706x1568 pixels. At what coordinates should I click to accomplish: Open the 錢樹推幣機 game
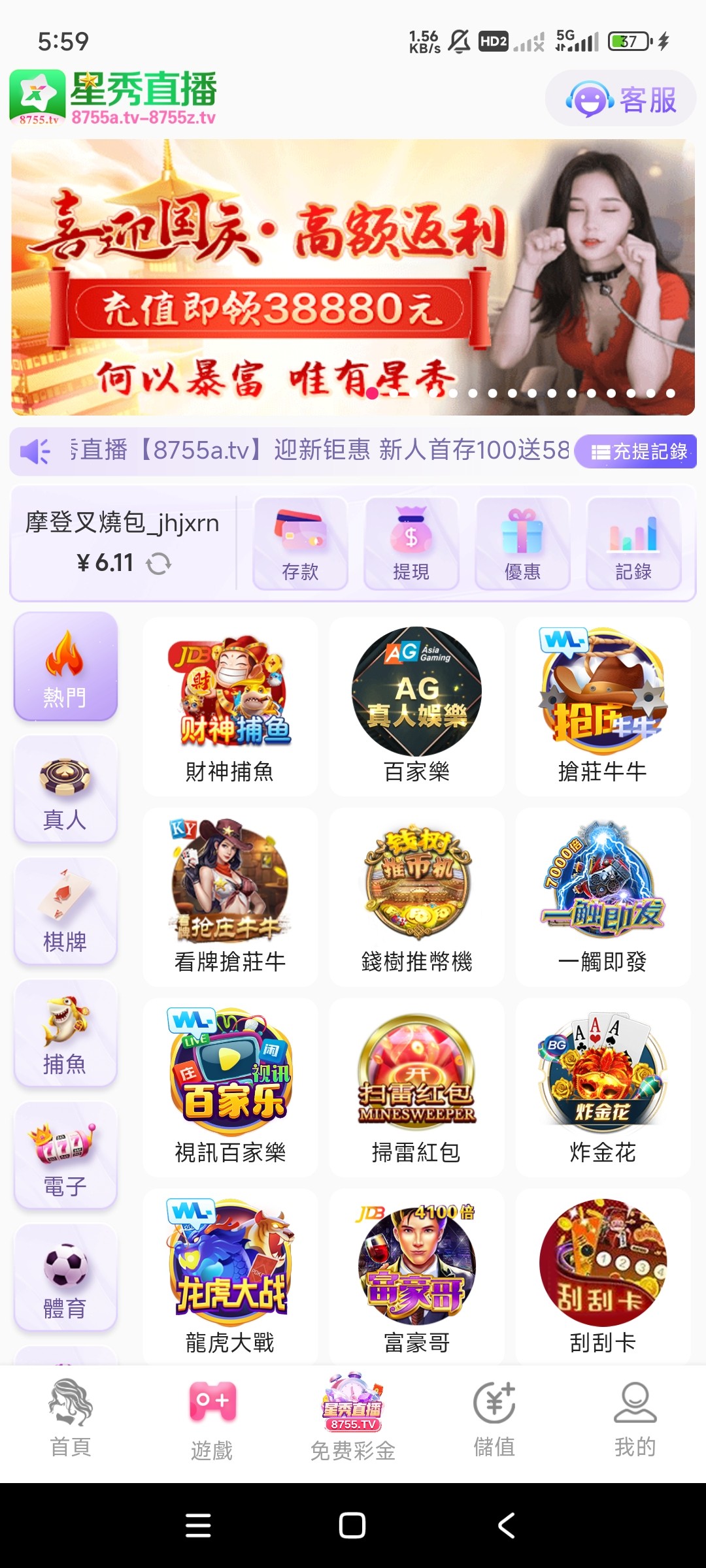tap(416, 896)
